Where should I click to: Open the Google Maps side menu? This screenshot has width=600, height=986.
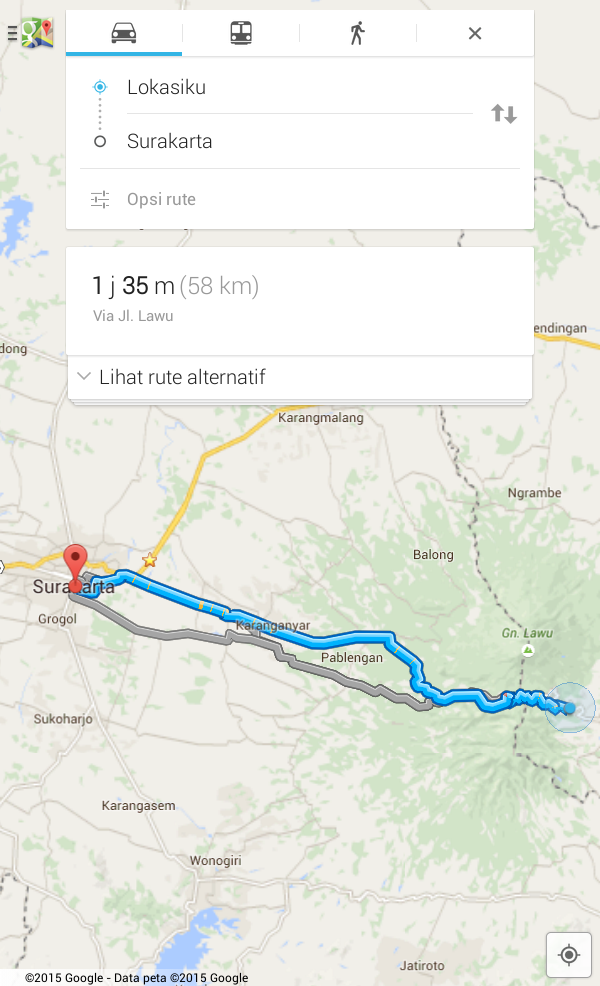pos(30,33)
